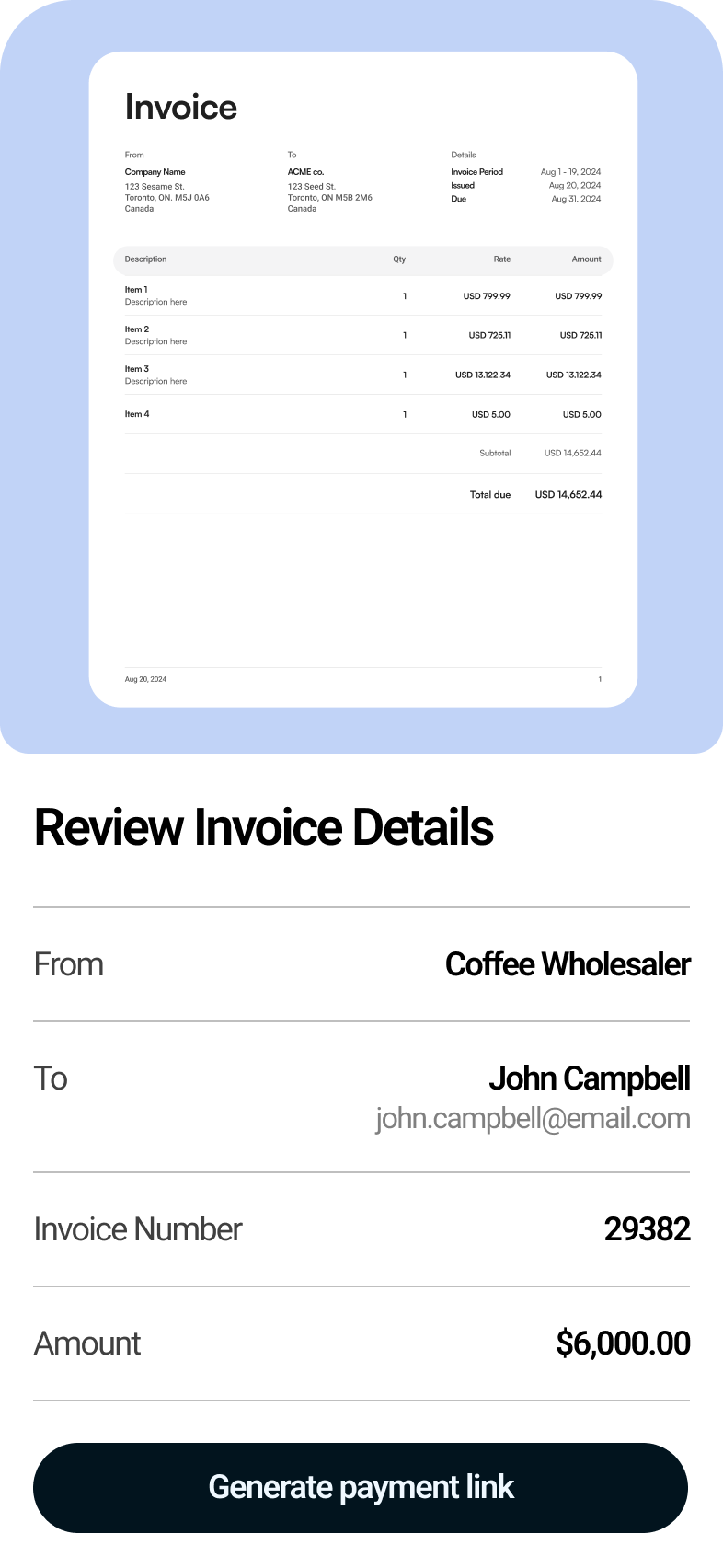Tap the Generate payment link button
Image resolution: width=723 pixels, height=1568 pixels.
pos(361,1487)
